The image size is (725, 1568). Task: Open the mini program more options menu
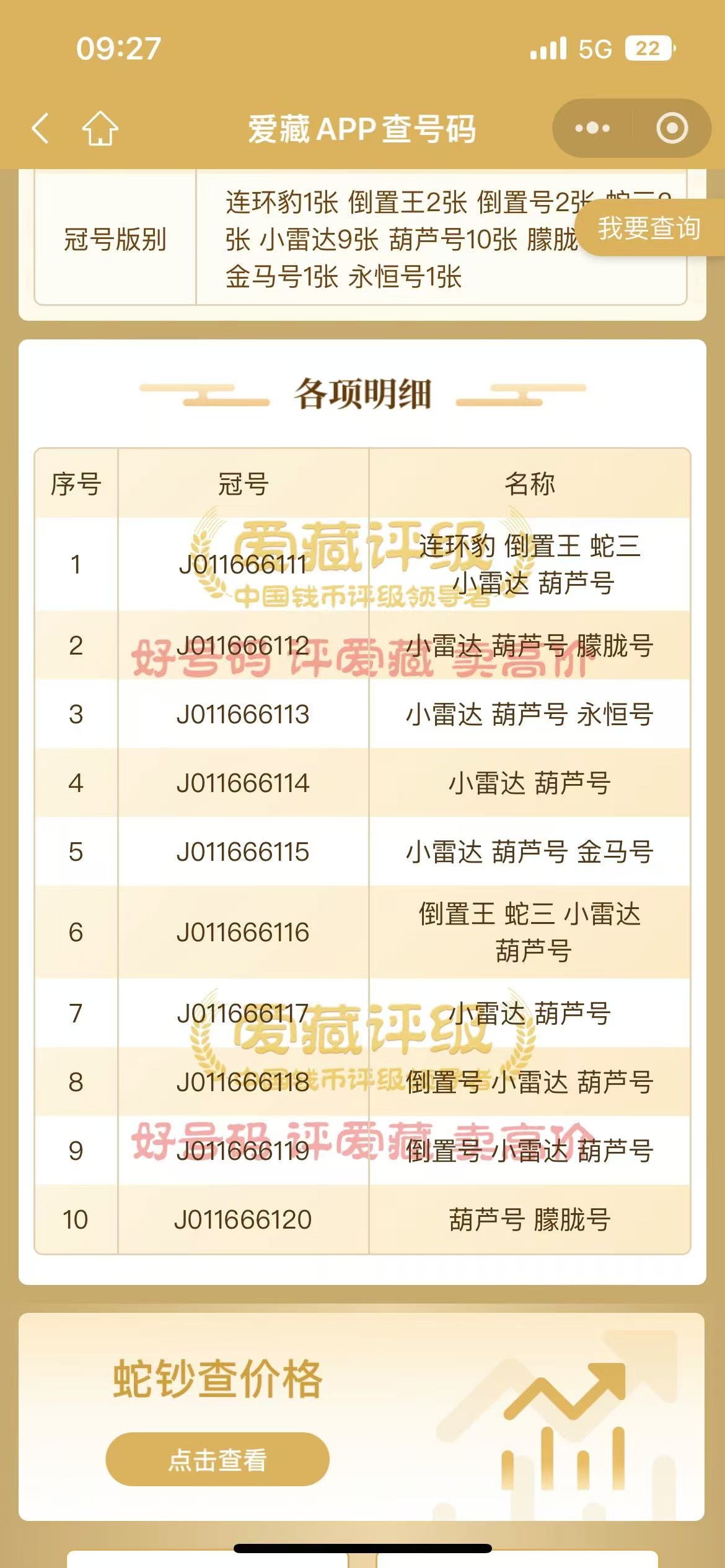(592, 128)
